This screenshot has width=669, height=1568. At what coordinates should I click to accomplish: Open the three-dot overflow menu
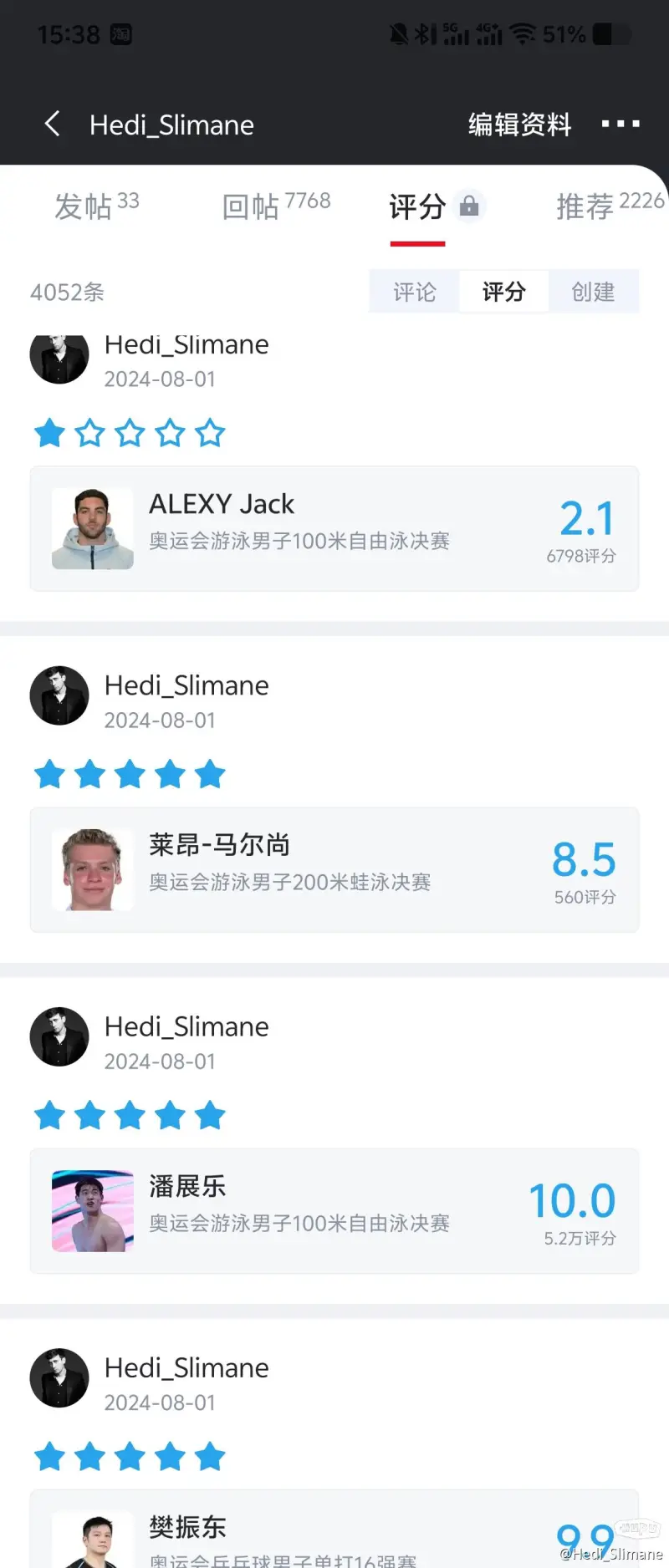[620, 125]
